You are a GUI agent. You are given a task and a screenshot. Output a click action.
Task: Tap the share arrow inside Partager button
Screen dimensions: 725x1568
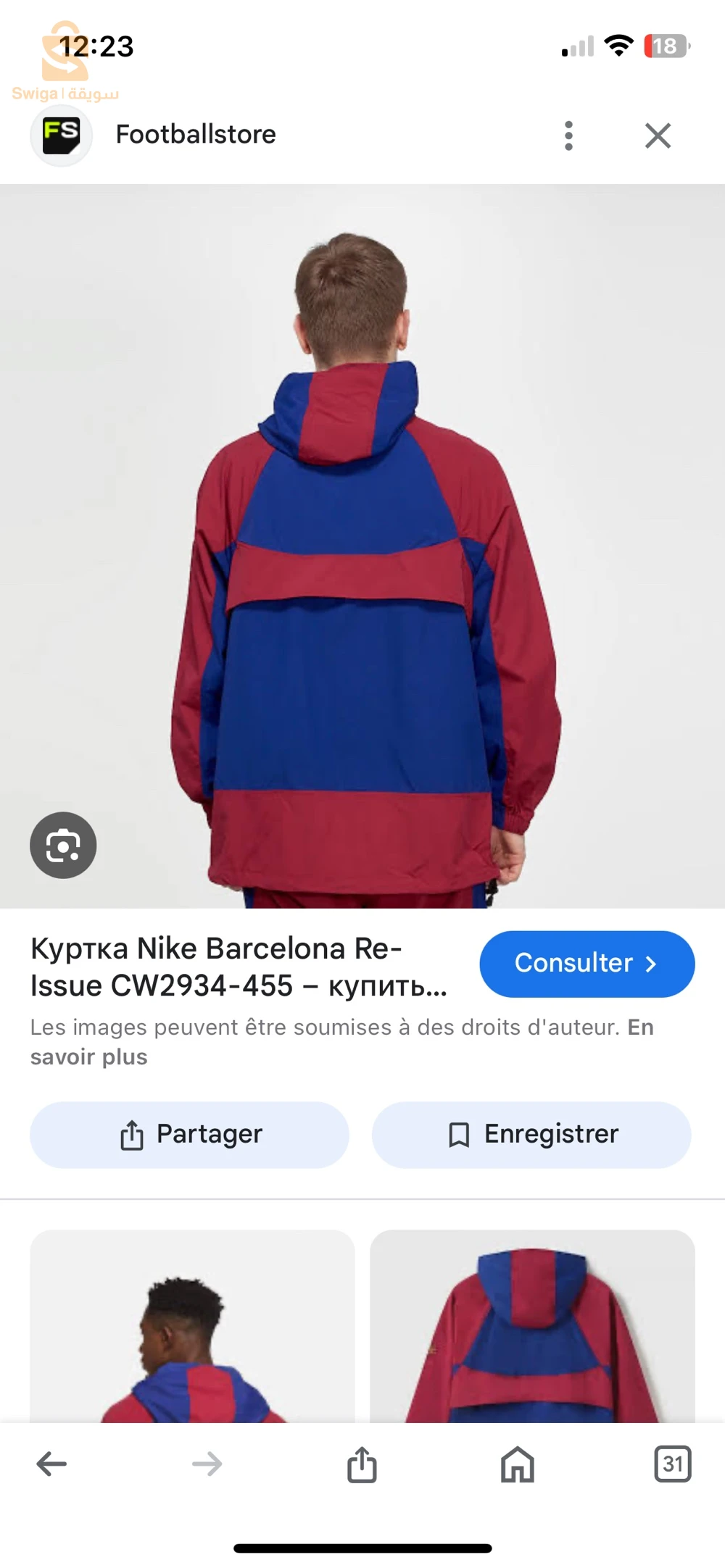pos(130,1134)
